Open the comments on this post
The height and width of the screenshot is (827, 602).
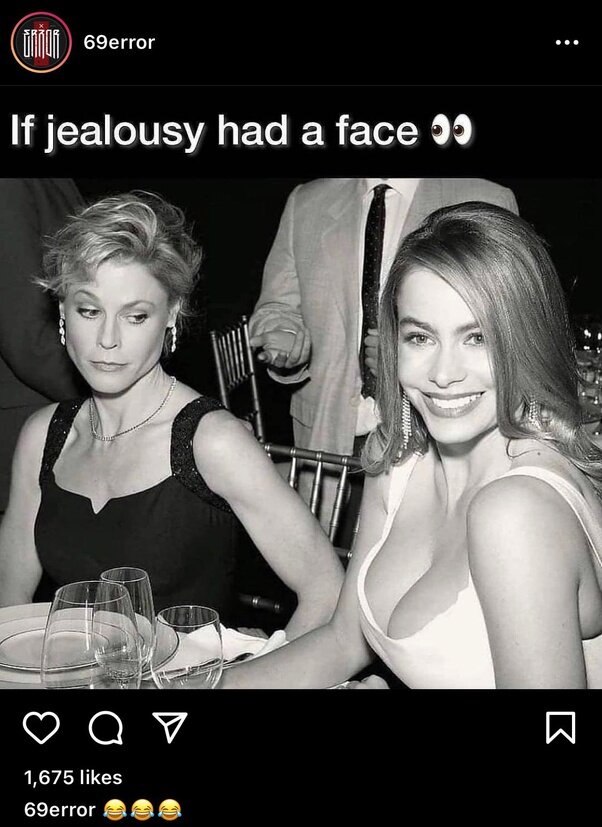click(x=105, y=727)
